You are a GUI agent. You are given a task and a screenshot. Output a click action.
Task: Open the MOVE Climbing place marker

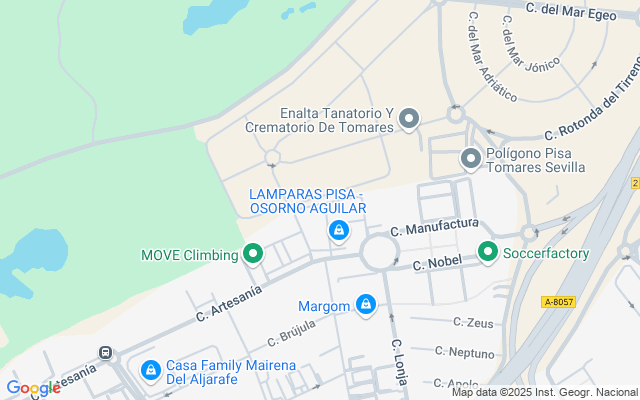click(253, 254)
